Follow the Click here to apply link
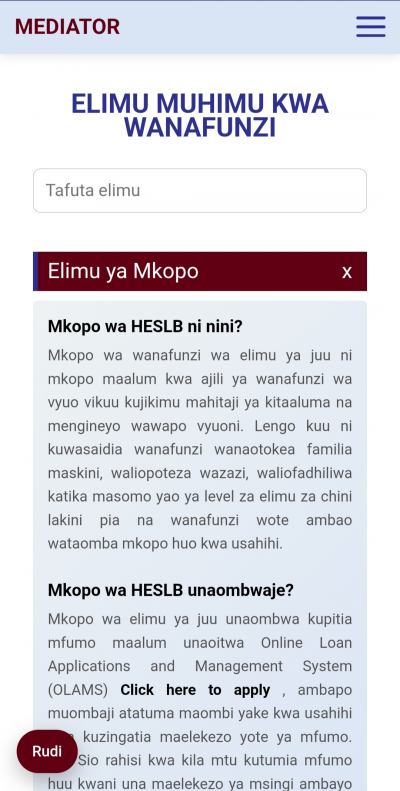400x791 pixels. point(195,690)
